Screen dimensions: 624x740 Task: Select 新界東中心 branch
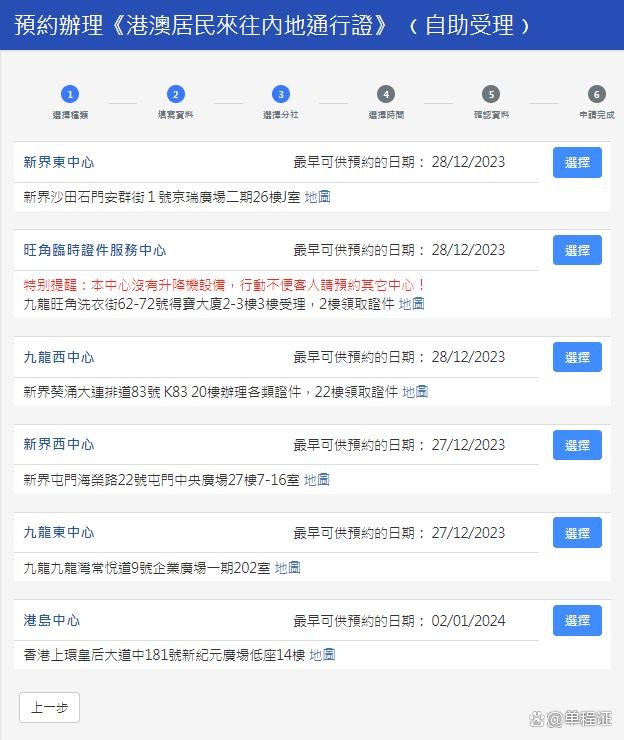pos(577,162)
